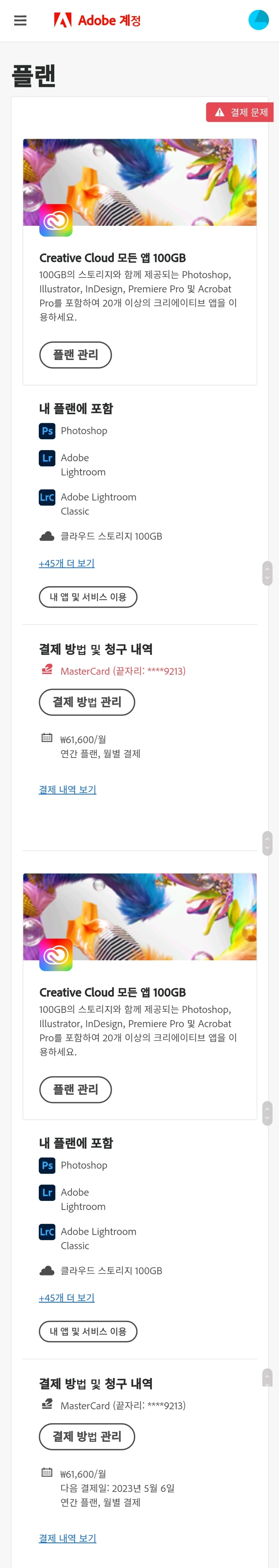Open the account profile avatar

(258, 20)
